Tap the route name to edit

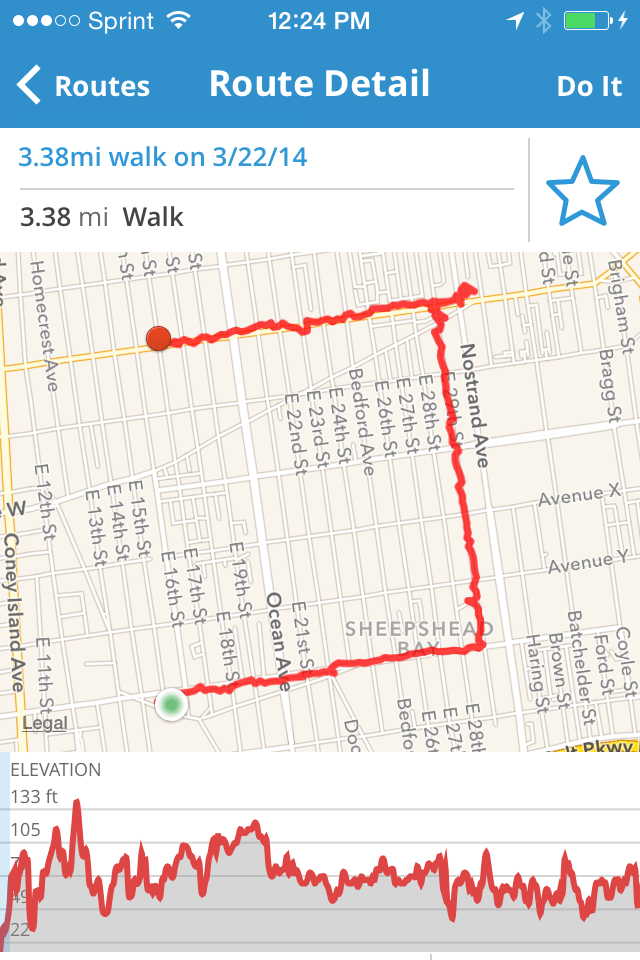click(x=163, y=157)
